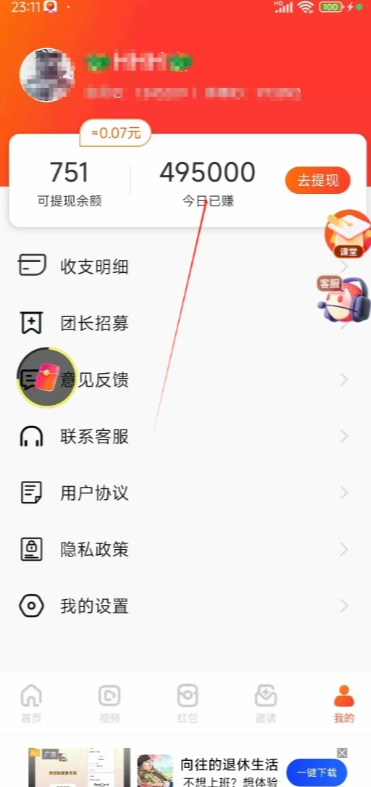Open the floating 课堂 classroom icon
The height and width of the screenshot is (787, 371).
[x=348, y=234]
